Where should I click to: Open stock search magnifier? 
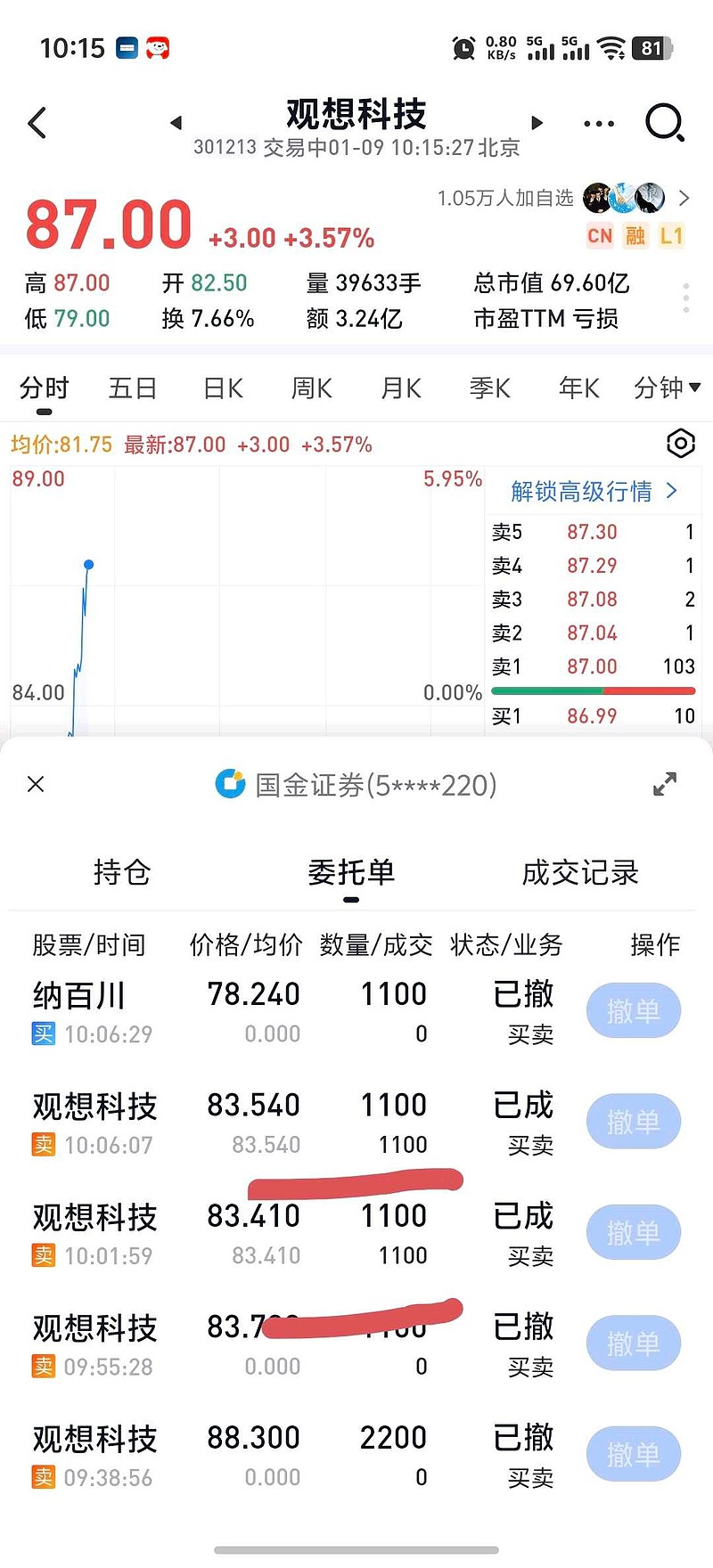pyautogui.click(x=664, y=123)
